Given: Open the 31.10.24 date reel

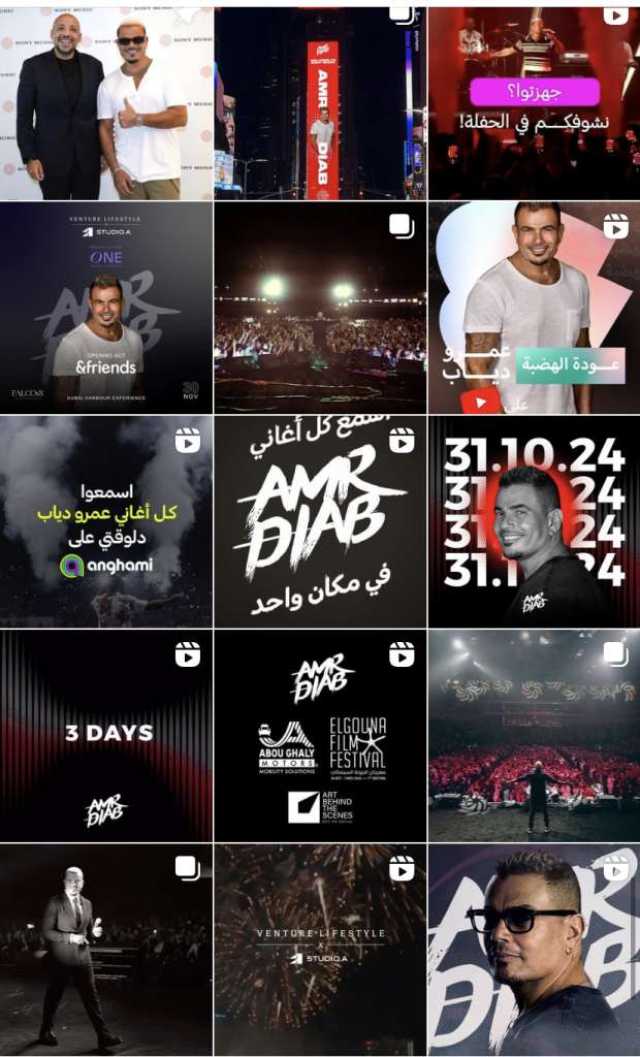Looking at the screenshot, I should coord(533,522).
